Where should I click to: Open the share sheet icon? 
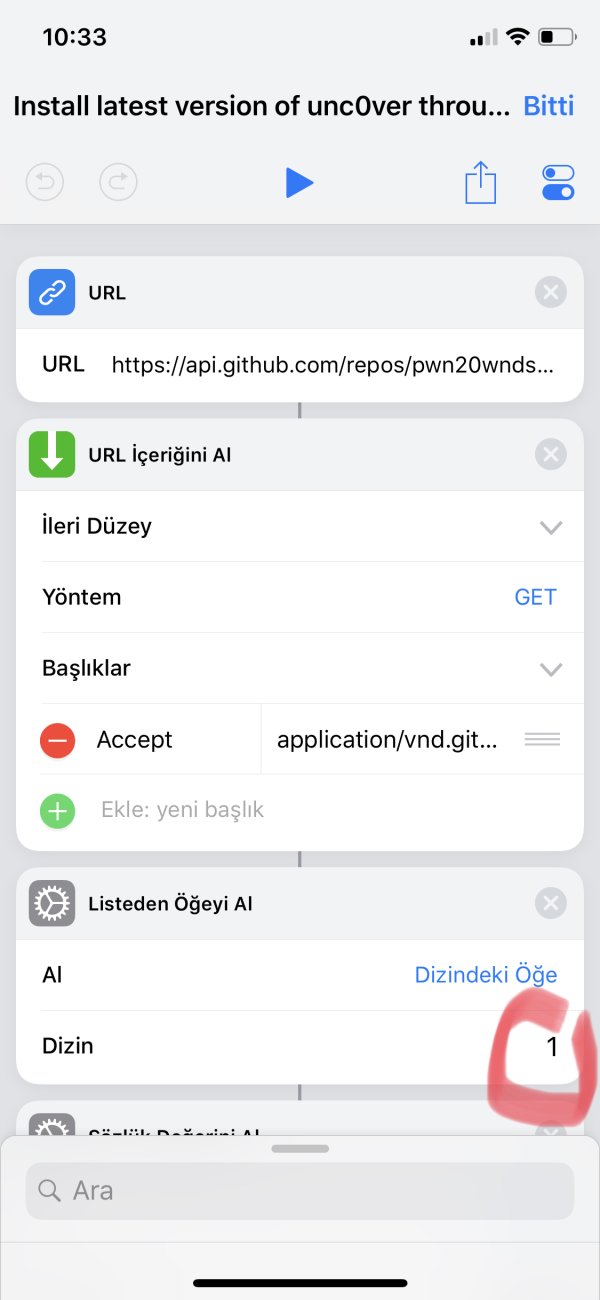[480, 183]
